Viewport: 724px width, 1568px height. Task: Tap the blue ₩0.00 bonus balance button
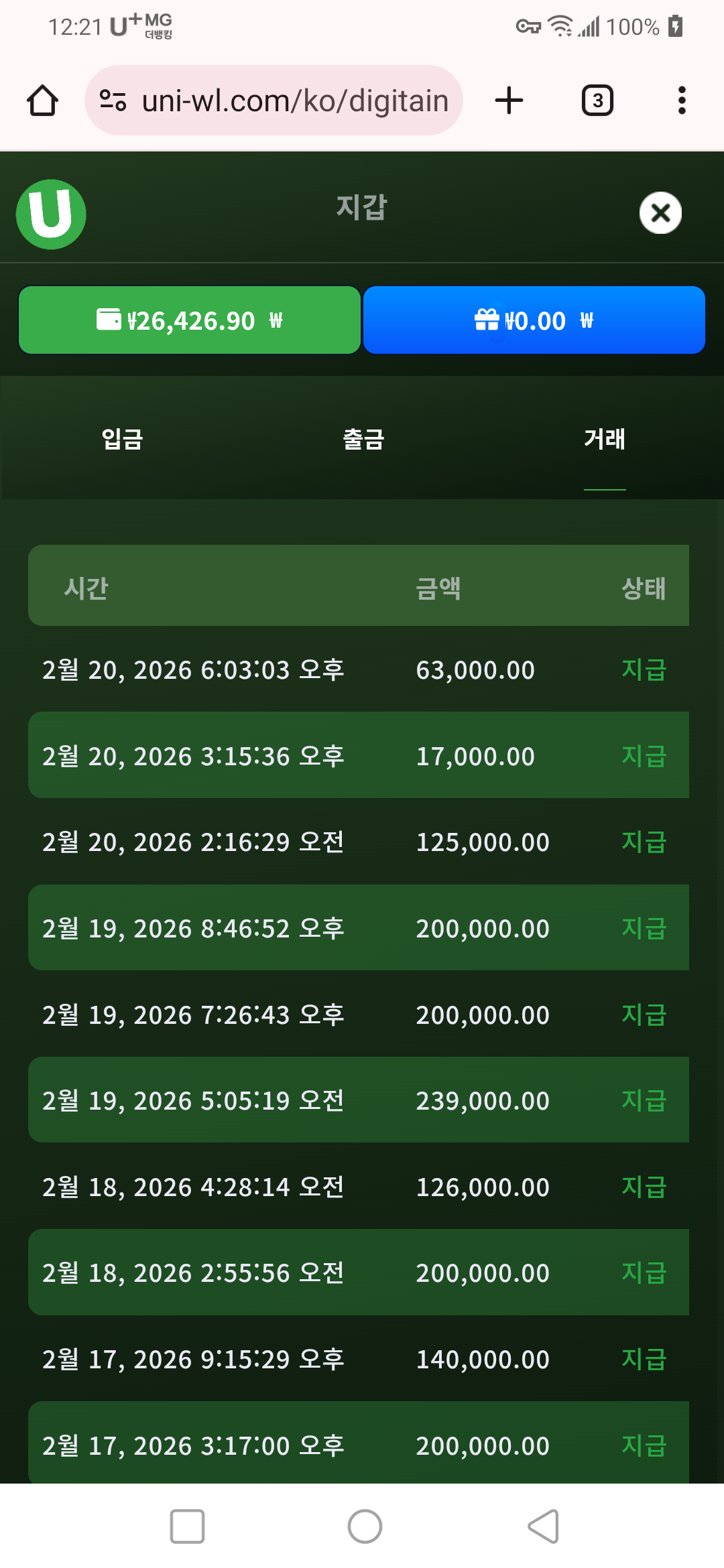[x=534, y=320]
